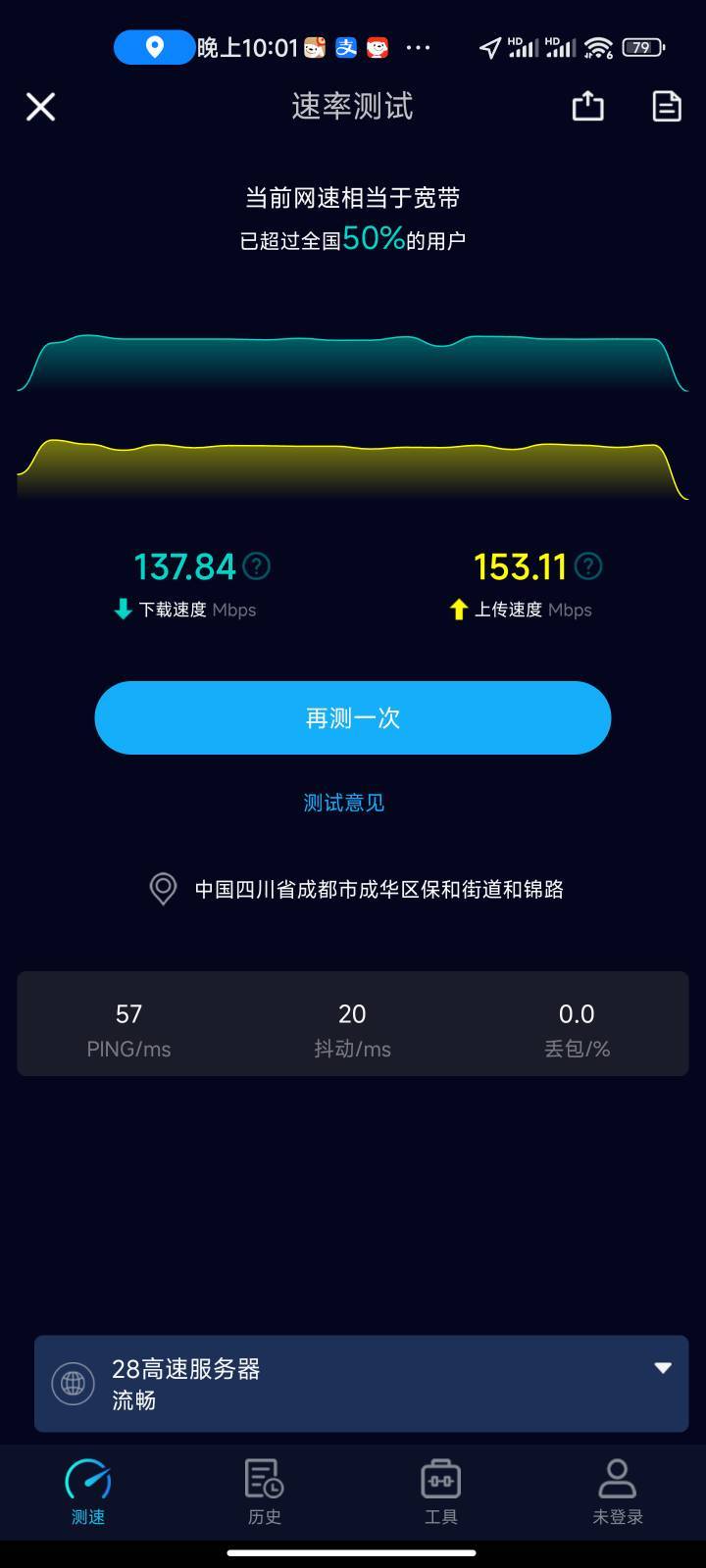Switch to the 测速 tab

tap(88, 1493)
